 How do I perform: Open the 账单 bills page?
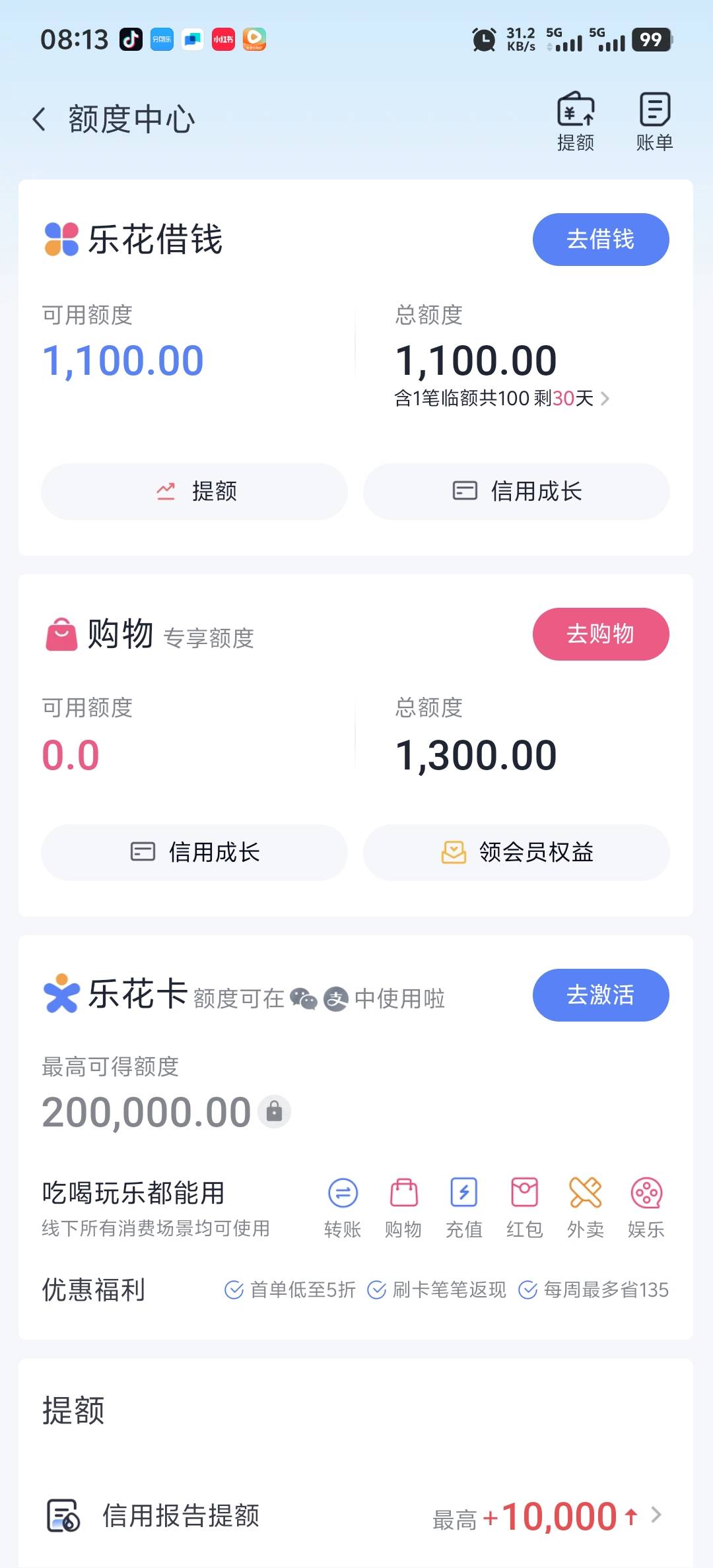[654, 122]
